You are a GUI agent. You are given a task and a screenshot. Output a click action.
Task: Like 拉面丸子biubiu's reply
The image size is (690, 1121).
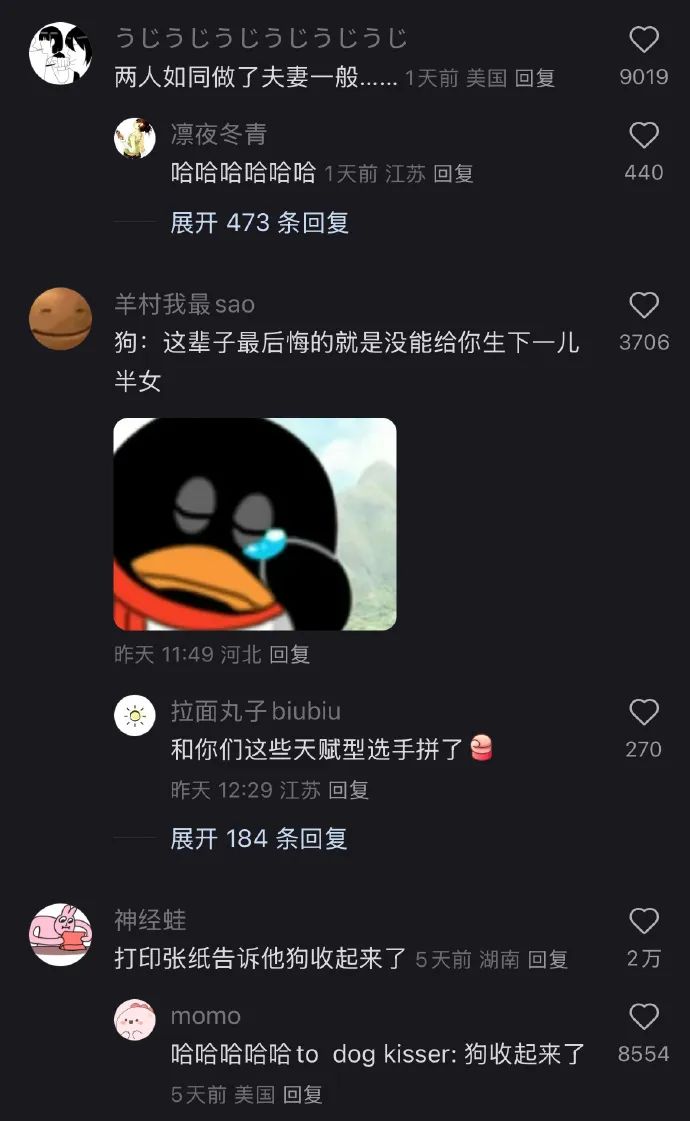pyautogui.click(x=644, y=712)
